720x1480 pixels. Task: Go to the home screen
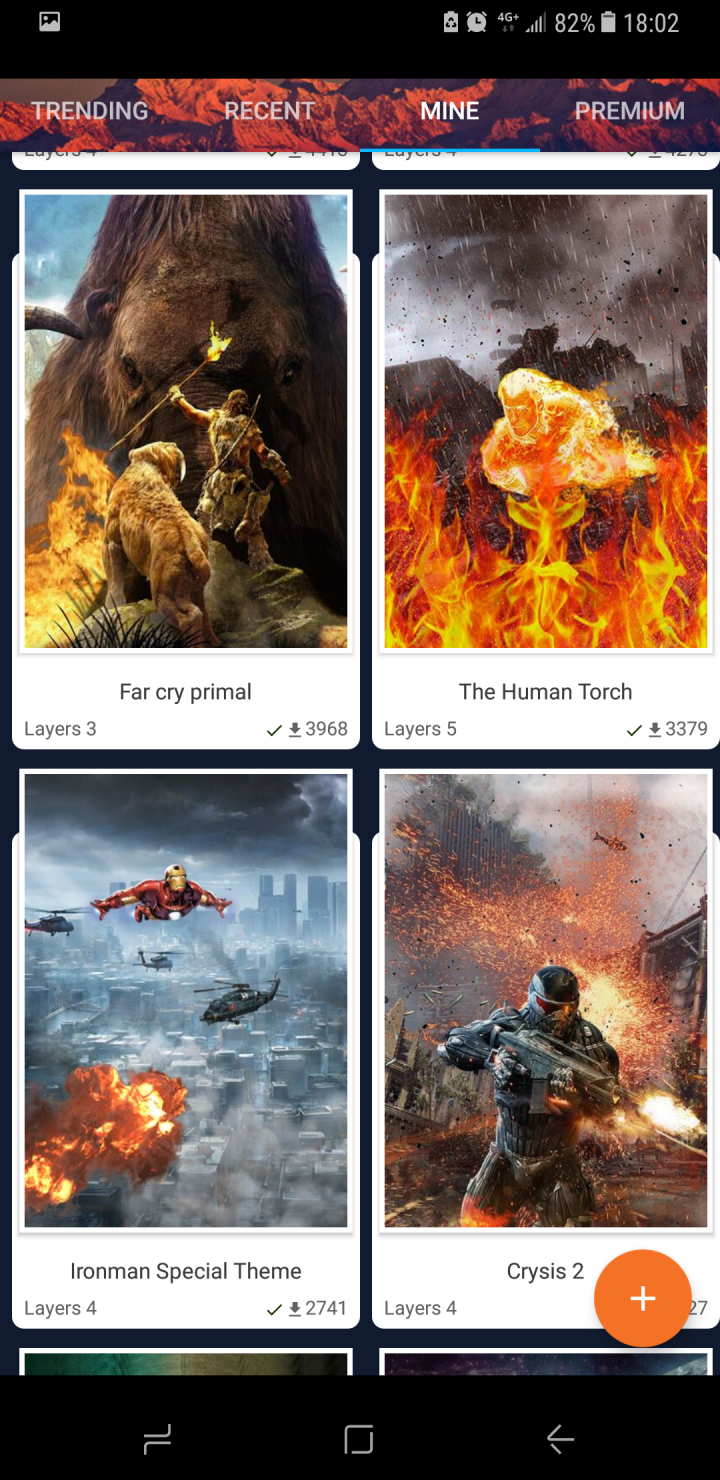pyautogui.click(x=359, y=1439)
